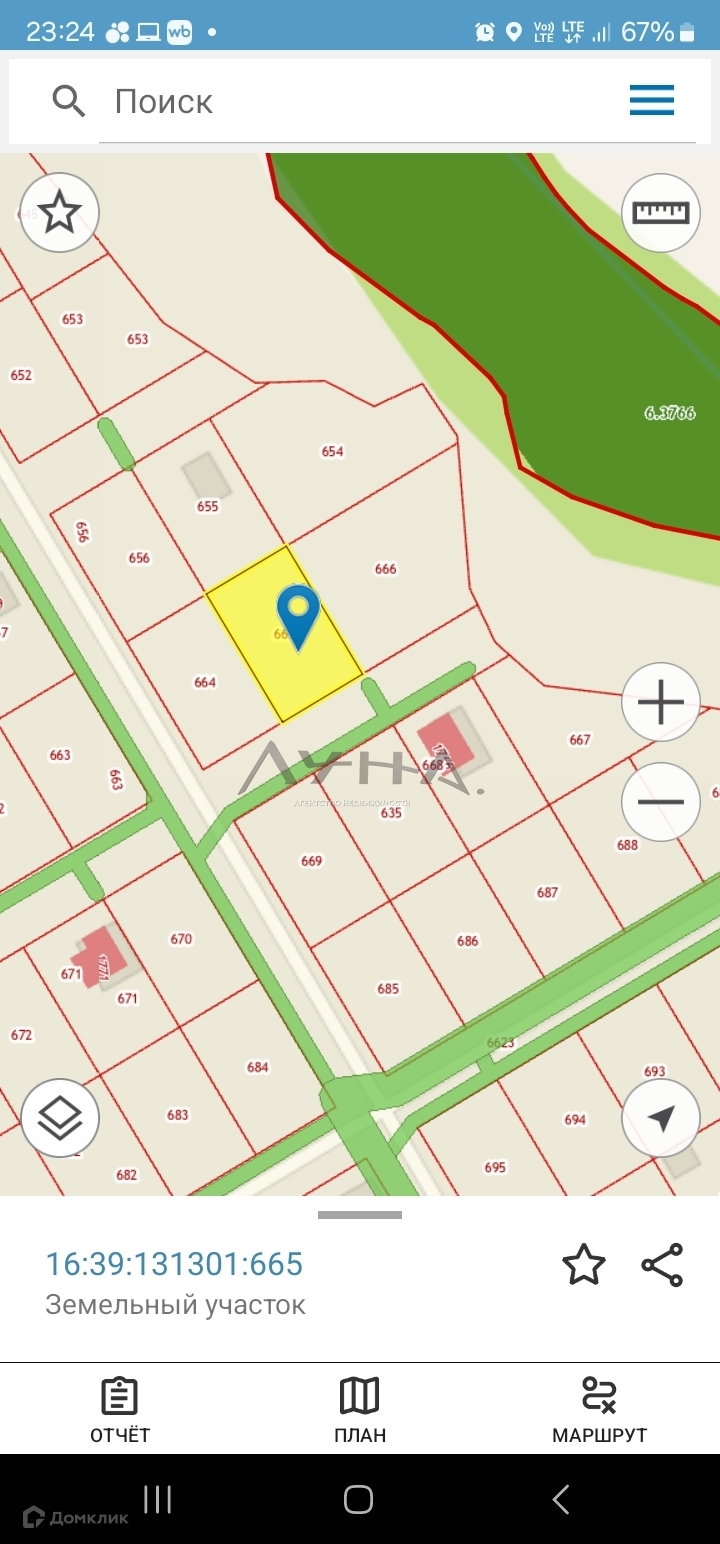Go to the system home screen

[359, 1499]
